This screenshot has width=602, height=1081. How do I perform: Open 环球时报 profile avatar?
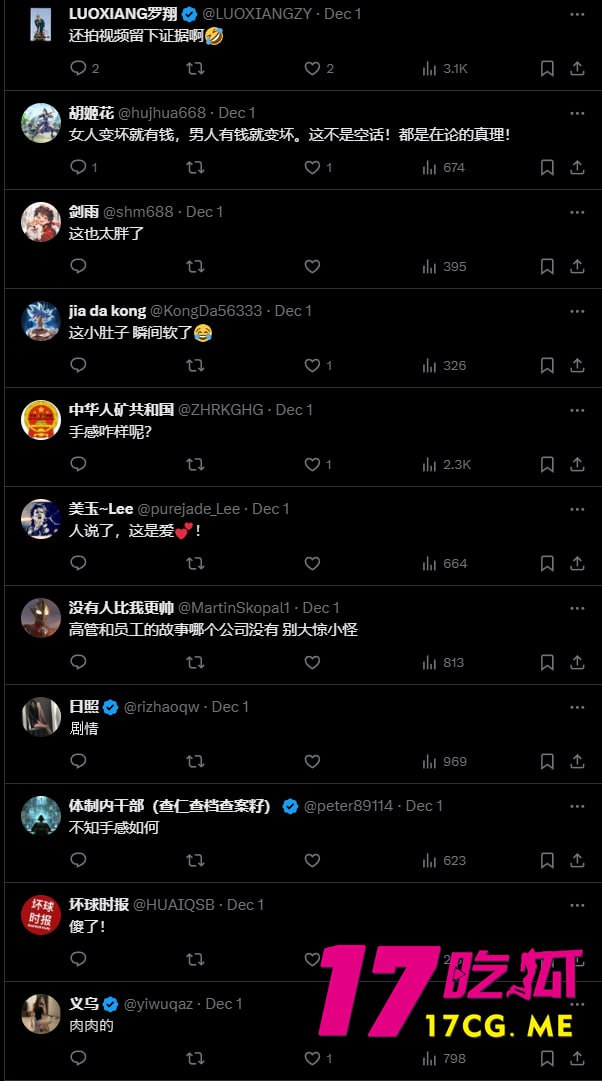41,915
